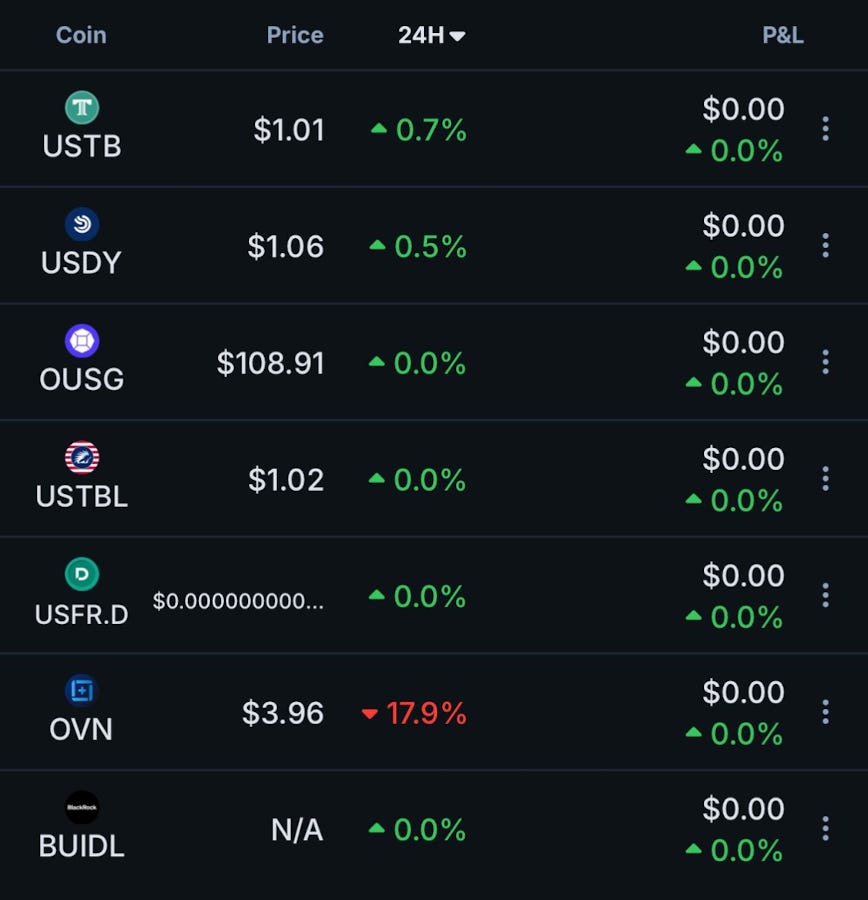Viewport: 868px width, 900px height.
Task: Open the three-dot menu for USFR.D
Action: (826, 595)
